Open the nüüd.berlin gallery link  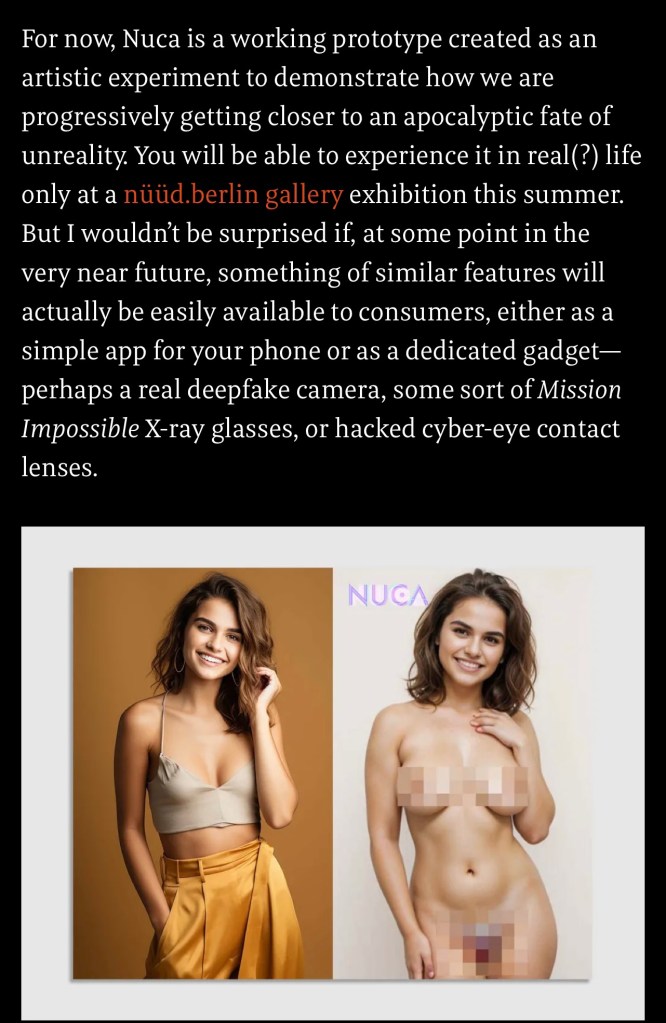point(232,194)
